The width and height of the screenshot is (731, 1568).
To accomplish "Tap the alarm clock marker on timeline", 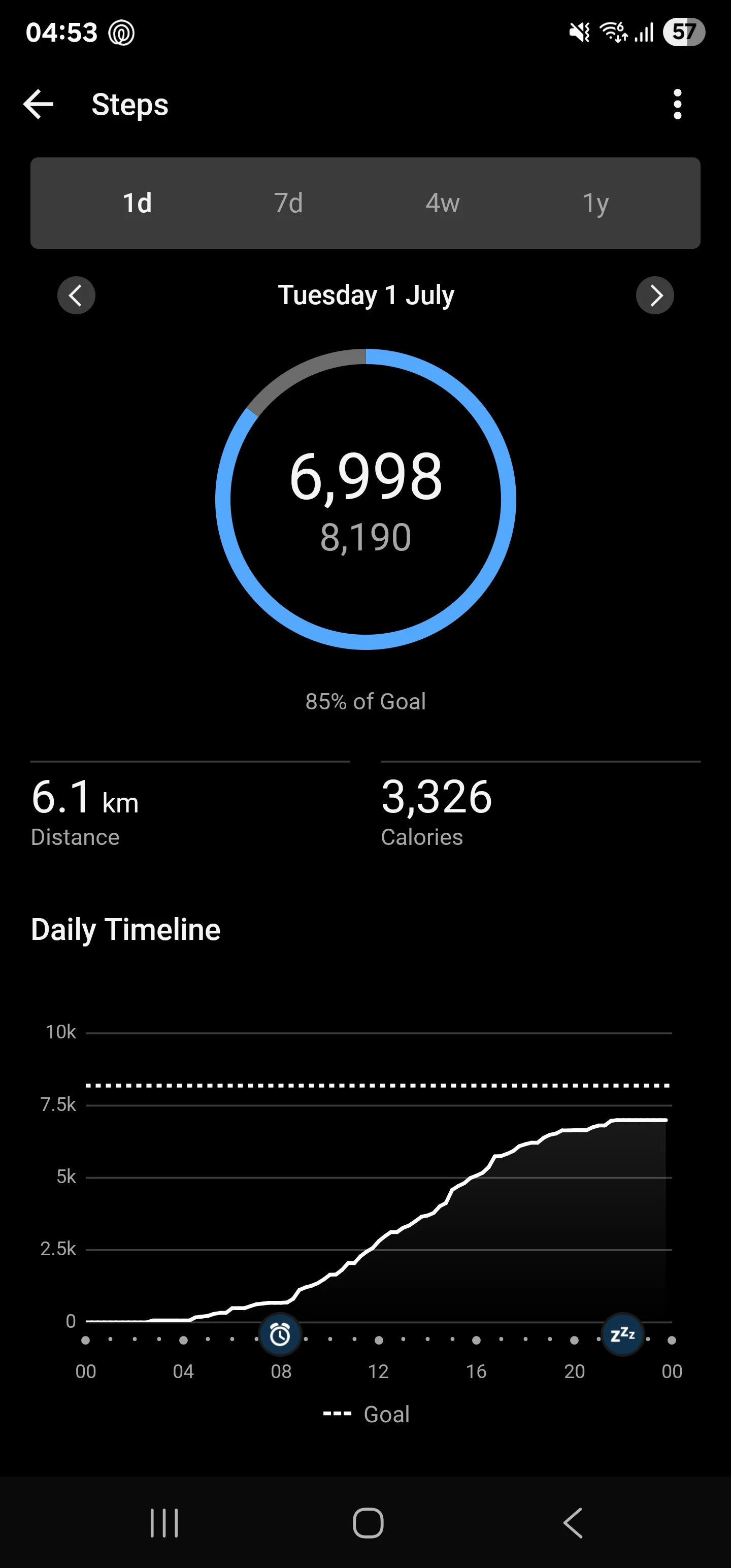I will click(280, 1335).
